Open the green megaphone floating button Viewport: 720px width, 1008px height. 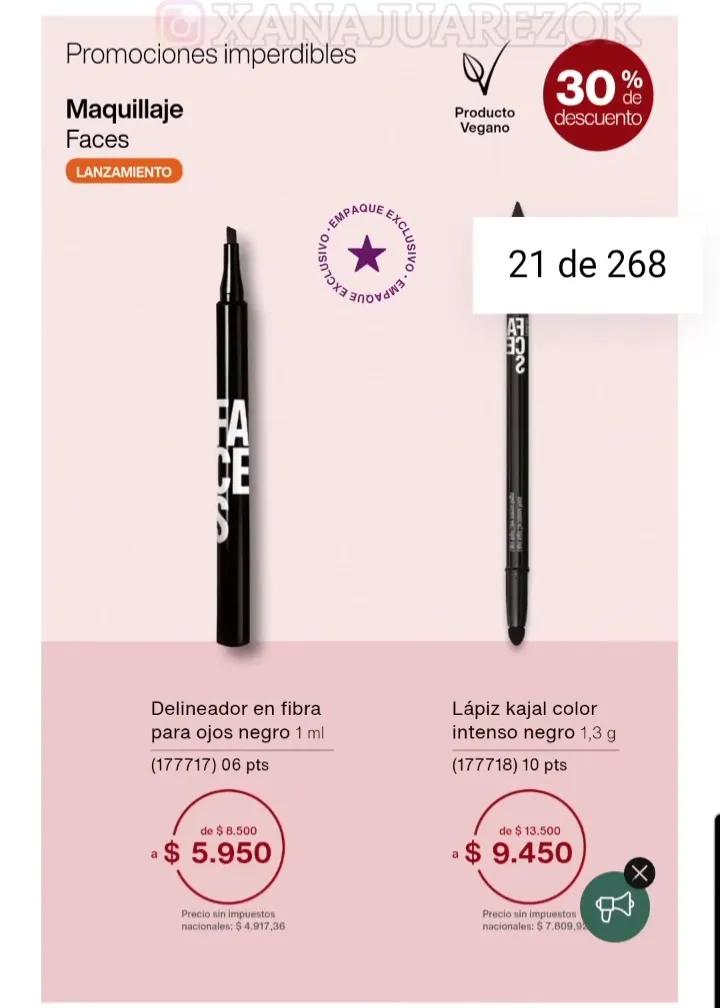pyautogui.click(x=614, y=907)
